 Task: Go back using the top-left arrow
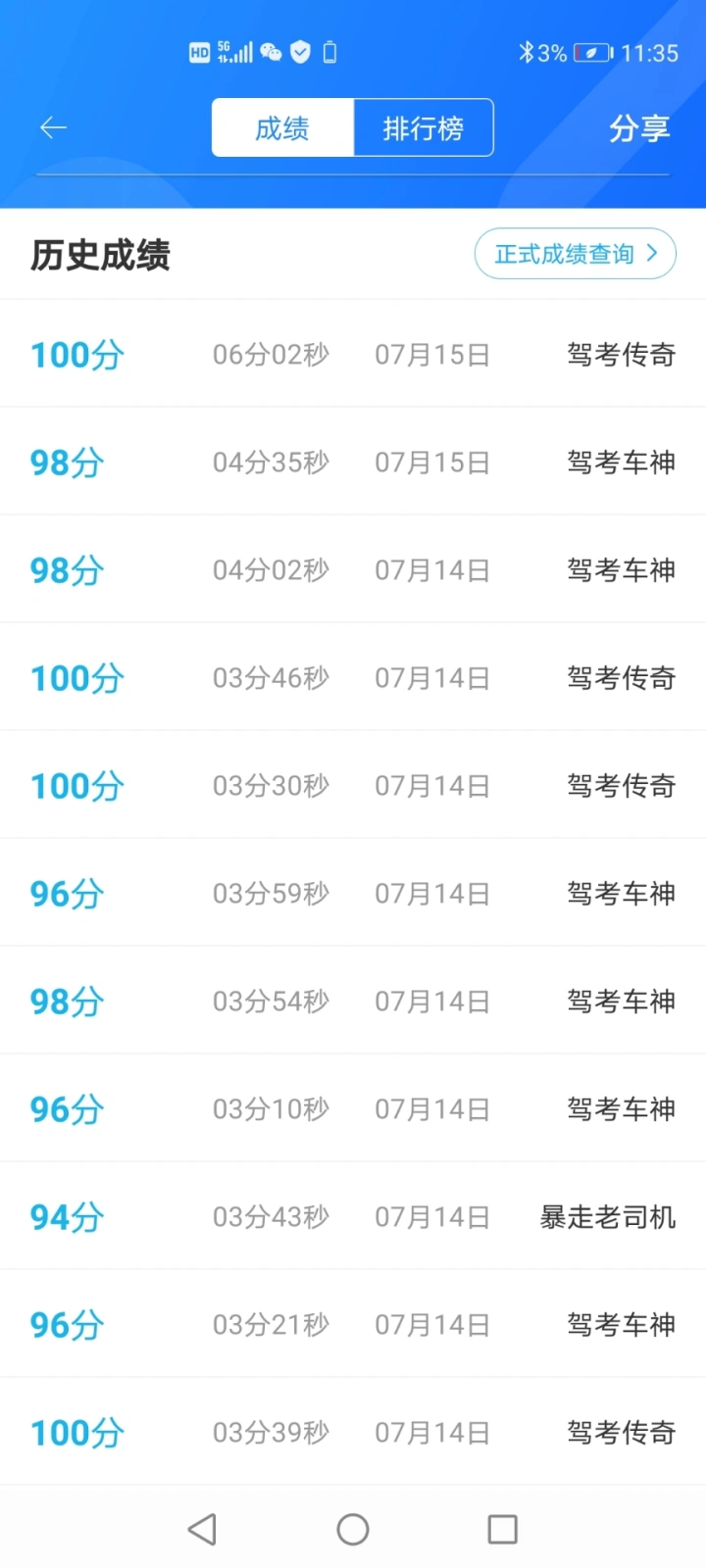pyautogui.click(x=53, y=127)
